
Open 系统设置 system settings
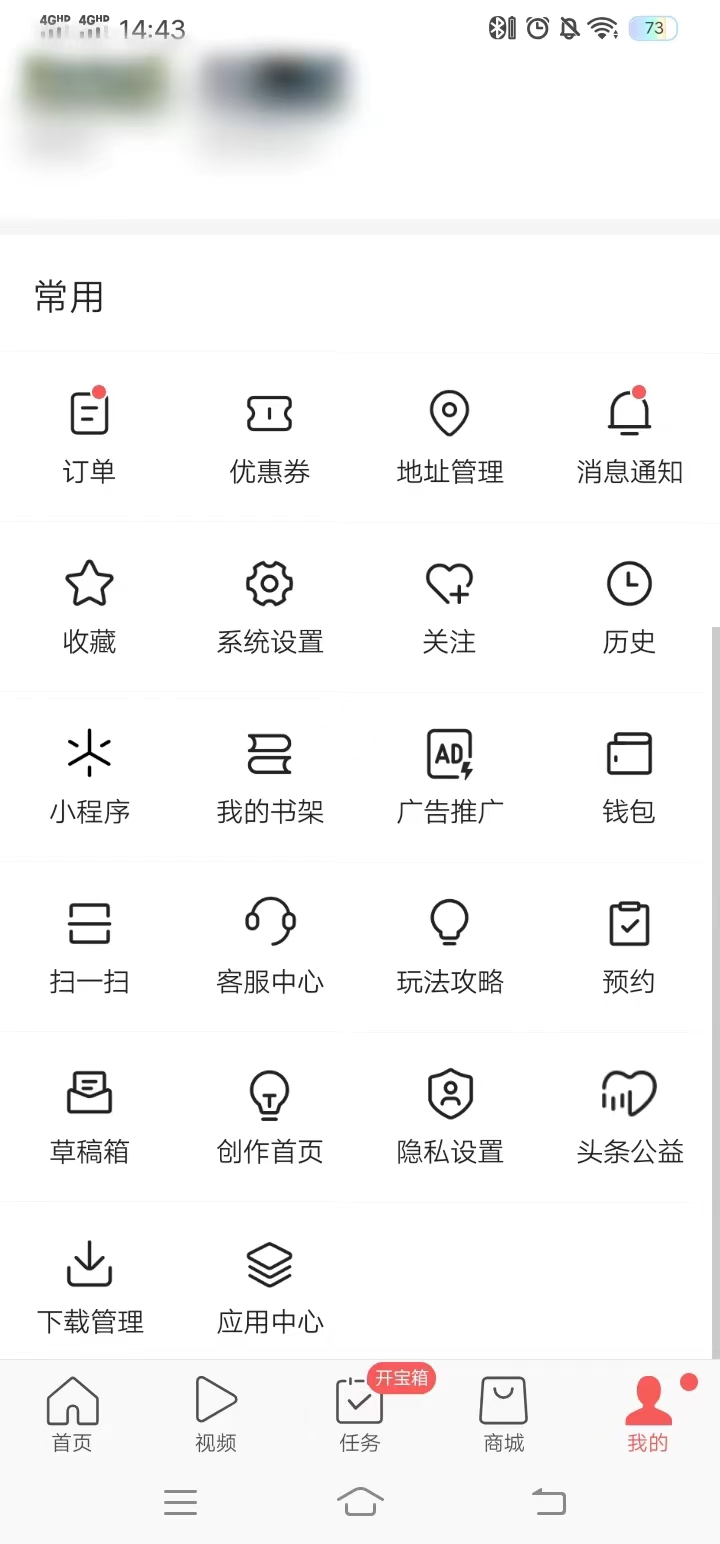269,605
